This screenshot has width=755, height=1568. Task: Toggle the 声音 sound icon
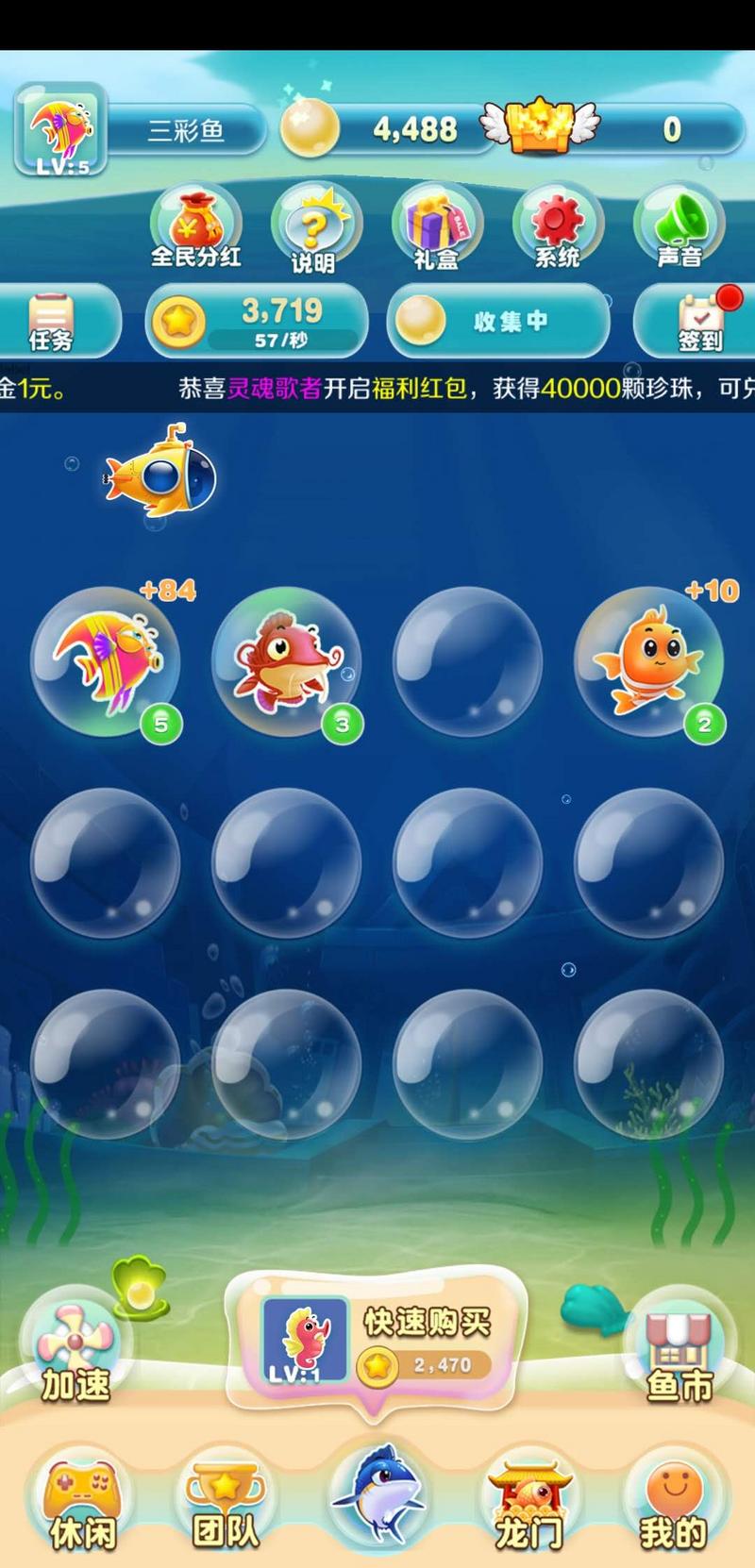679,228
